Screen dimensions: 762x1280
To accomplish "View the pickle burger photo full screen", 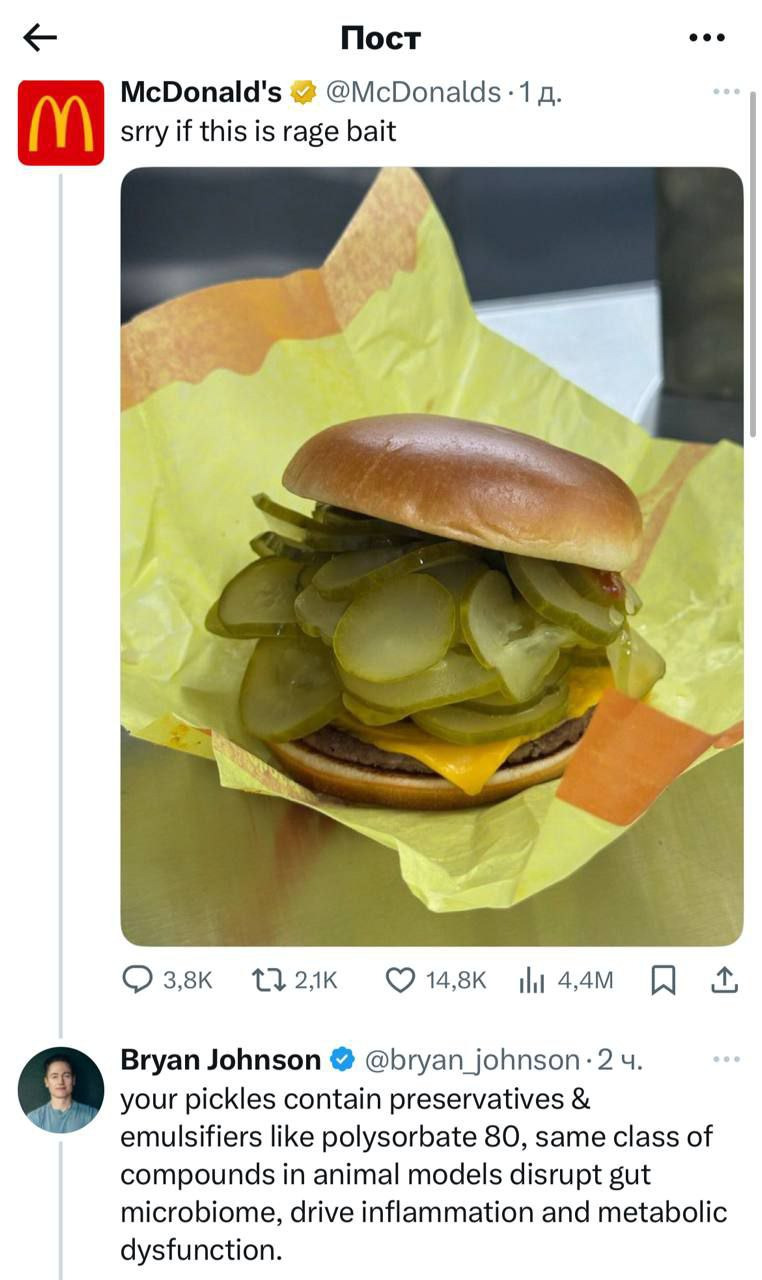I will (431, 555).
